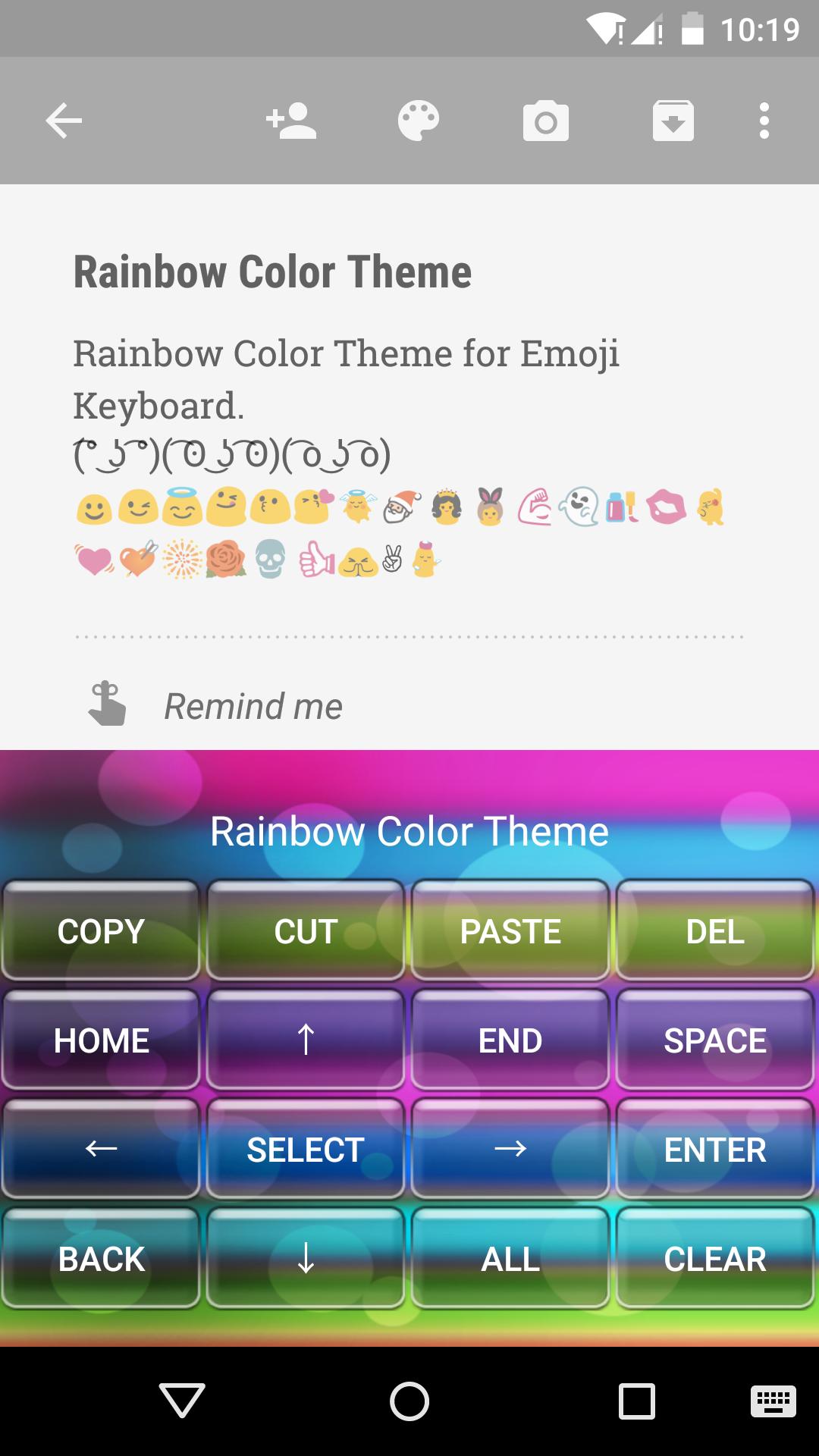Add a photo with the camera icon
Image resolution: width=819 pixels, height=1456 pixels.
point(545,121)
